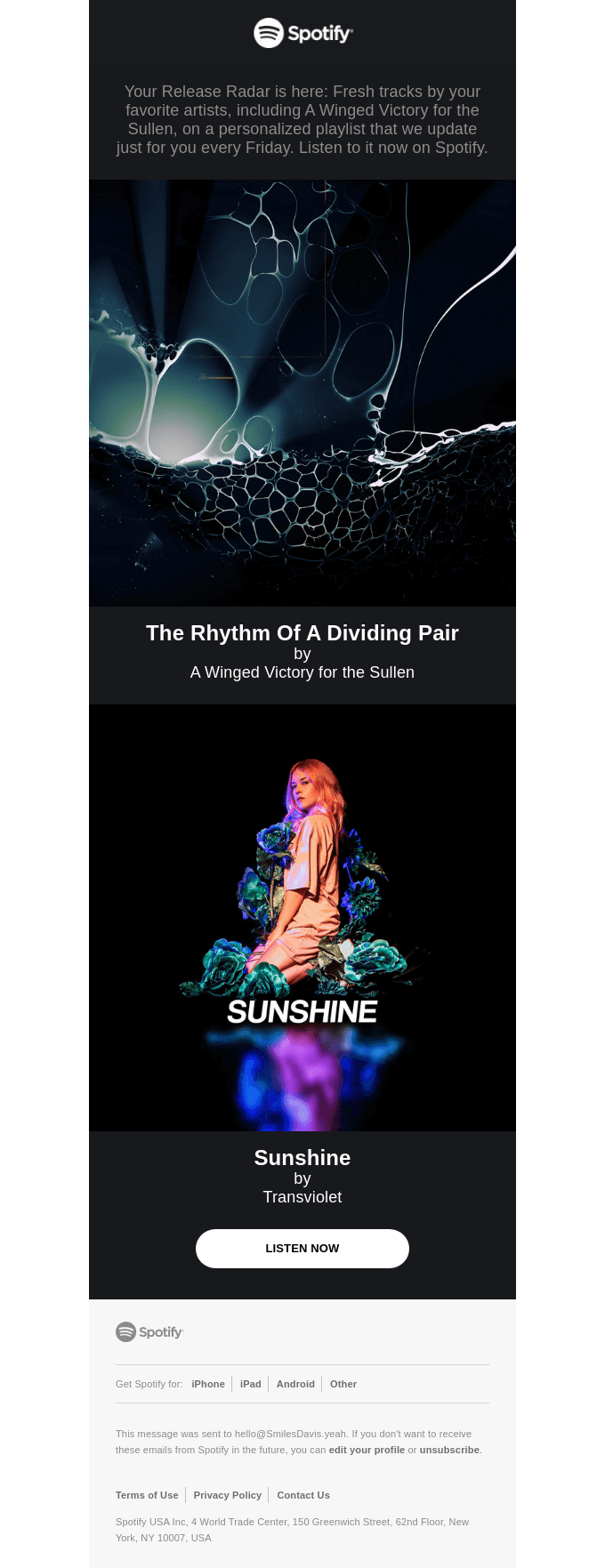Follow the edit your profile link
The width and height of the screenshot is (605, 1568).
[367, 1450]
